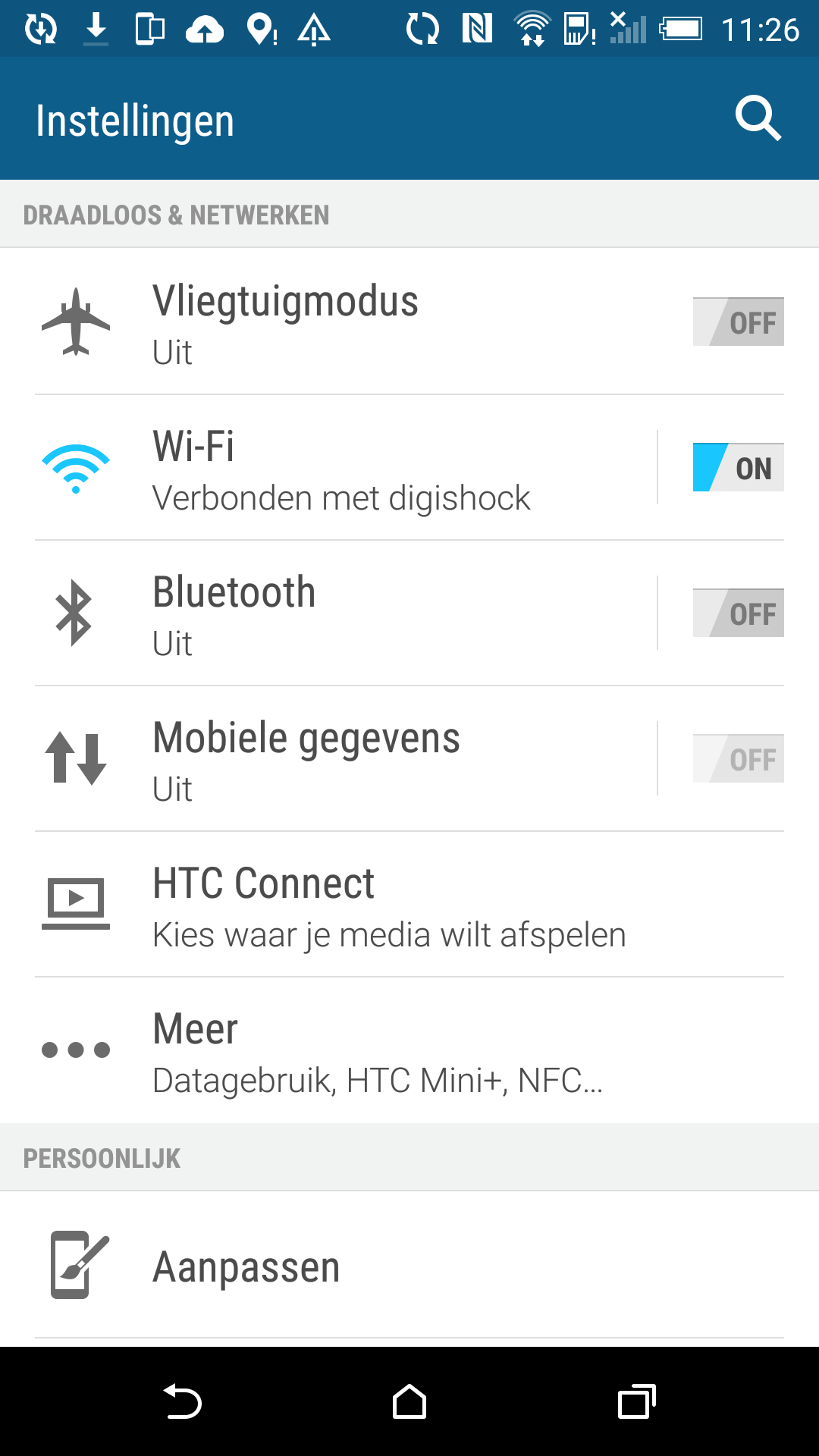Open Wi-Fi settings row
Screen dimensions: 819x1456
click(346, 467)
